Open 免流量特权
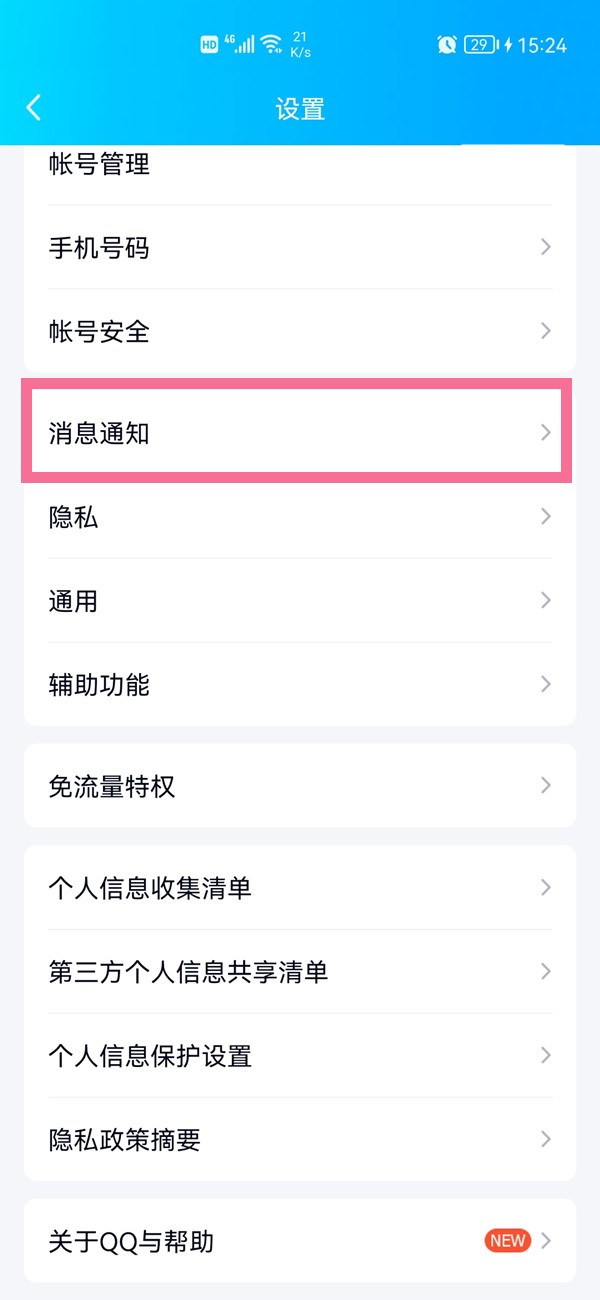600x1300 pixels. 300,786
